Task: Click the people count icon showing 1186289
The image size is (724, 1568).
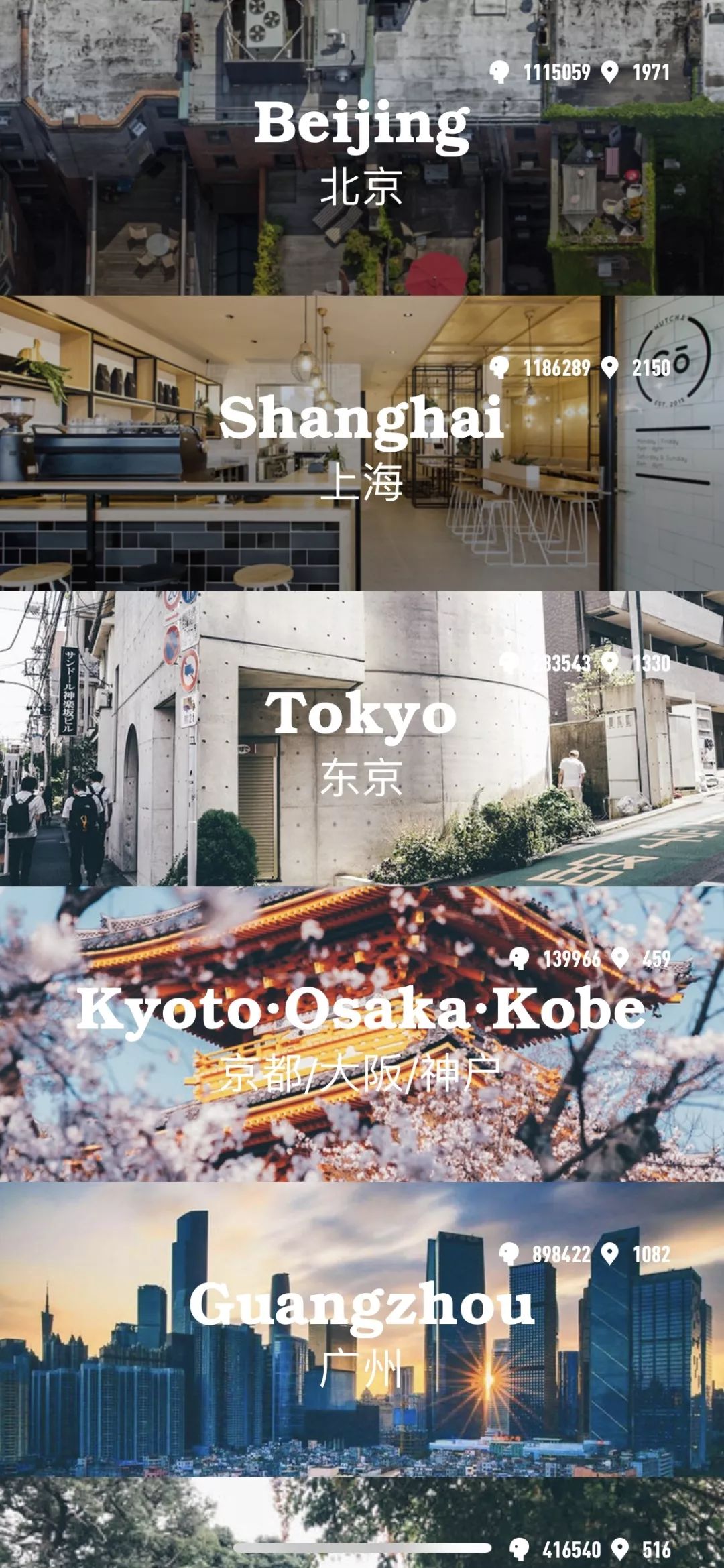Action: pos(500,368)
